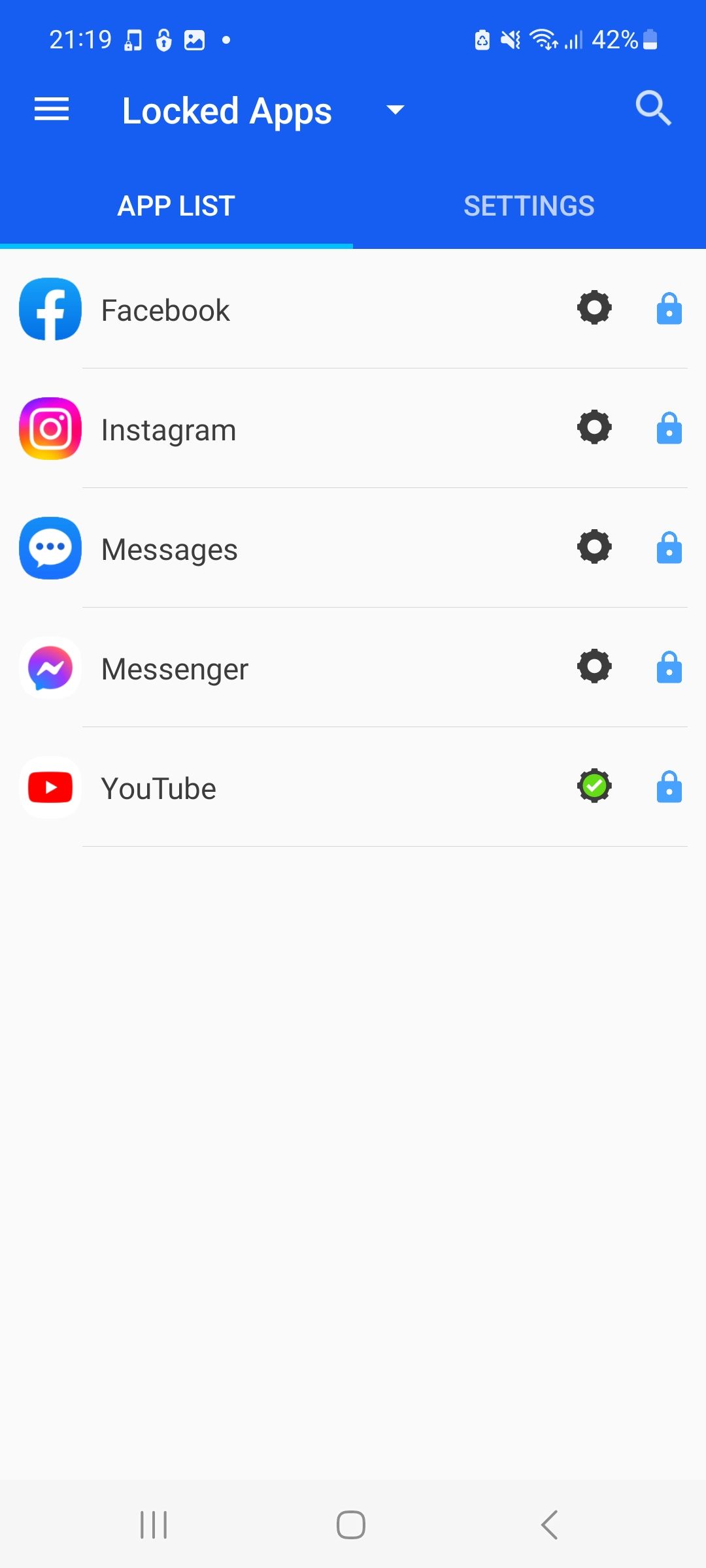
Task: Select the Facebook app row
Action: (x=261, y=309)
